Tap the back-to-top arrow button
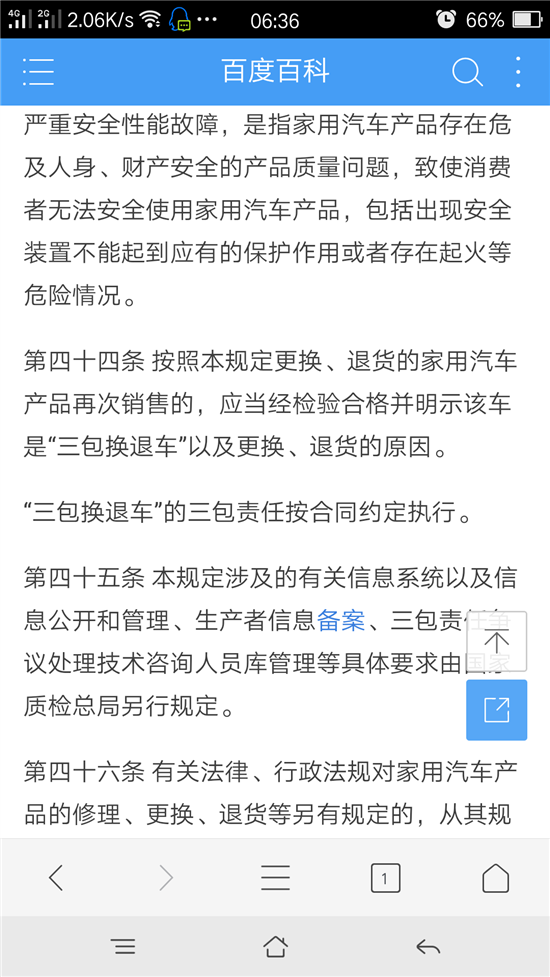This screenshot has width=550, height=977. click(496, 641)
